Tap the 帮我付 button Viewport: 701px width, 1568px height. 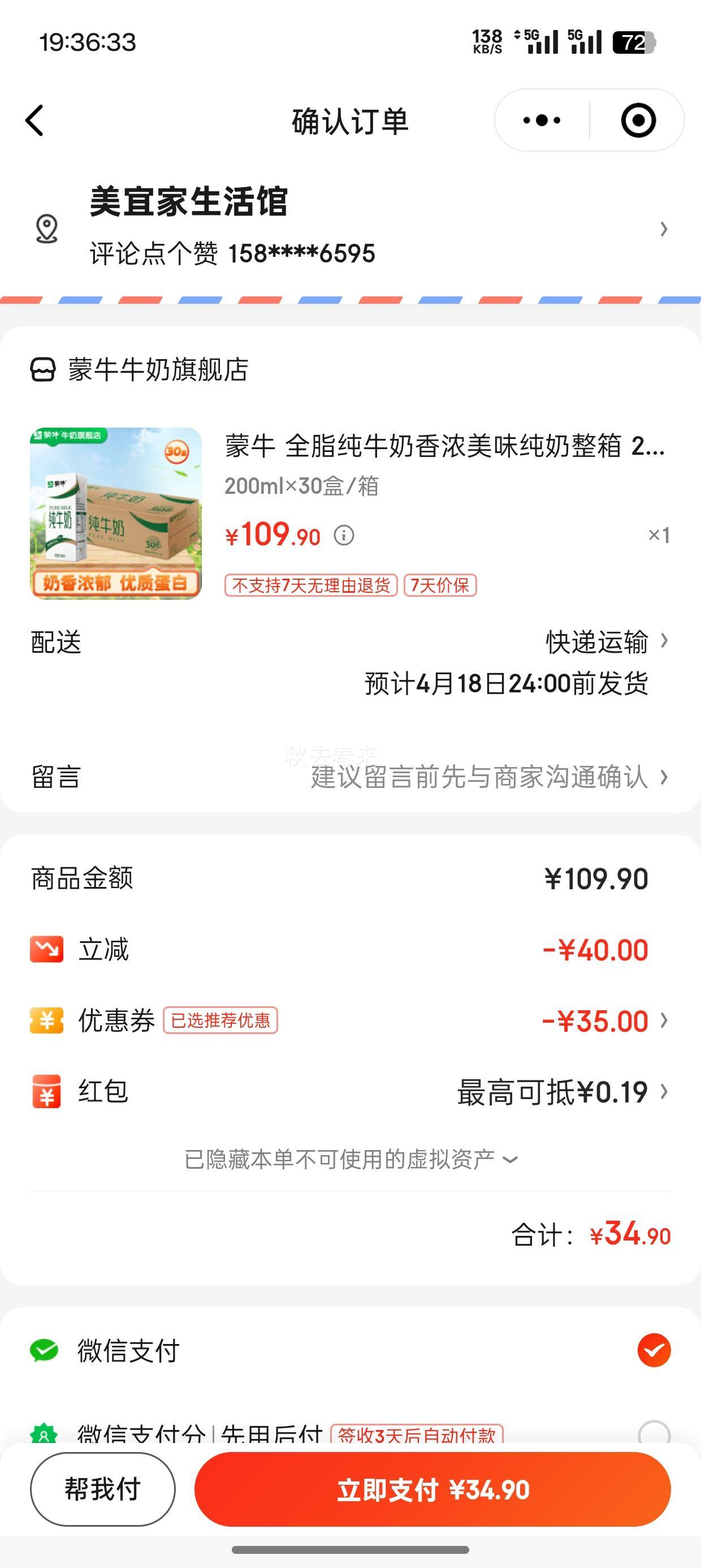pos(101,1489)
